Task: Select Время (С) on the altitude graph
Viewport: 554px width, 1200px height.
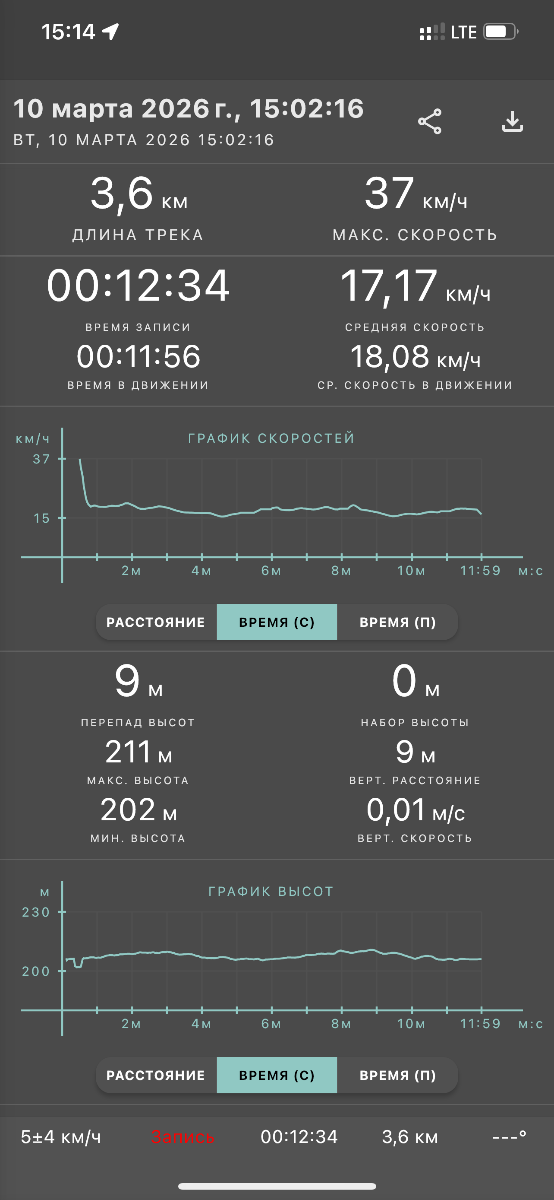Action: point(277,1076)
